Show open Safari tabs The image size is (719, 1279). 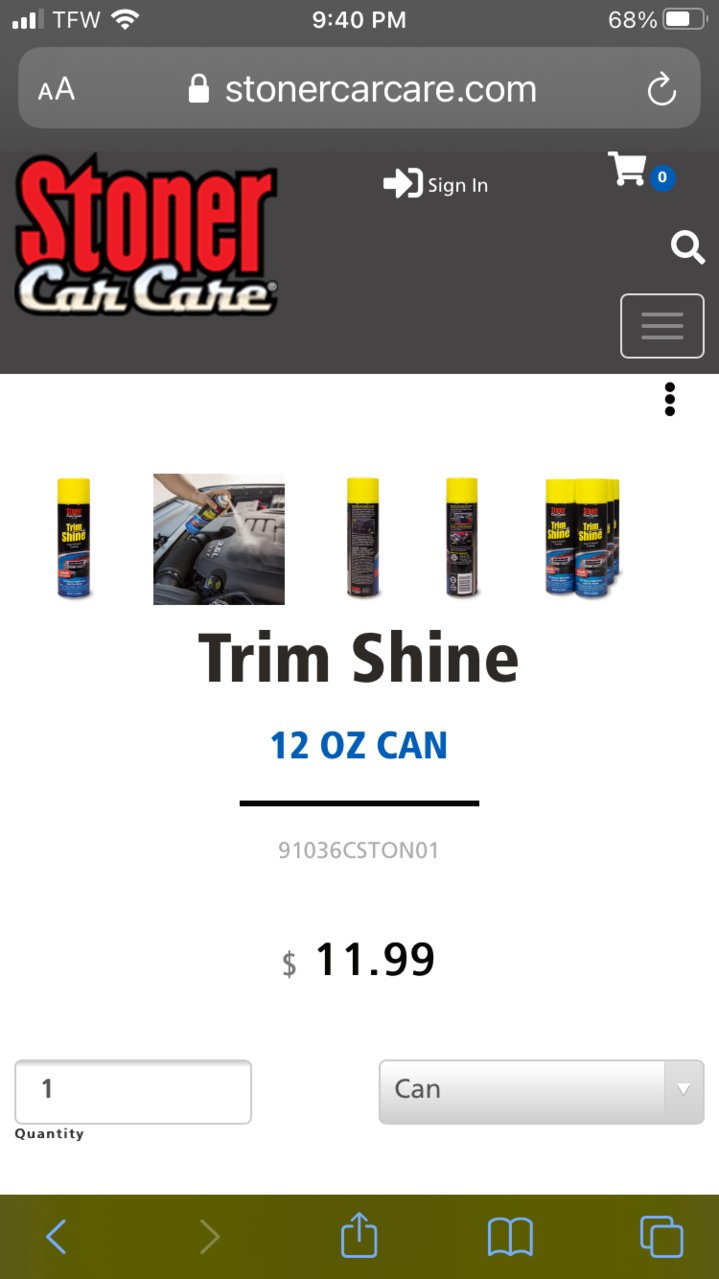click(661, 1236)
